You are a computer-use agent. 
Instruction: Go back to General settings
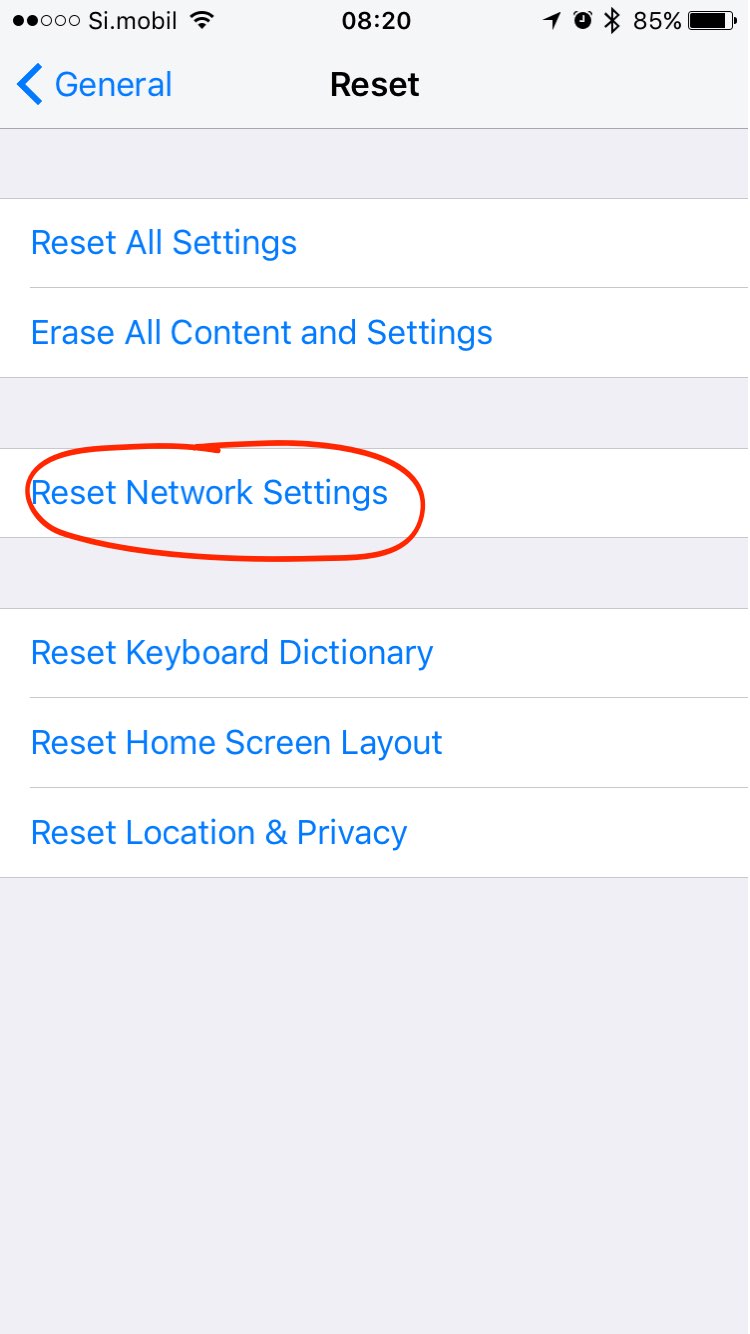pyautogui.click(x=94, y=85)
